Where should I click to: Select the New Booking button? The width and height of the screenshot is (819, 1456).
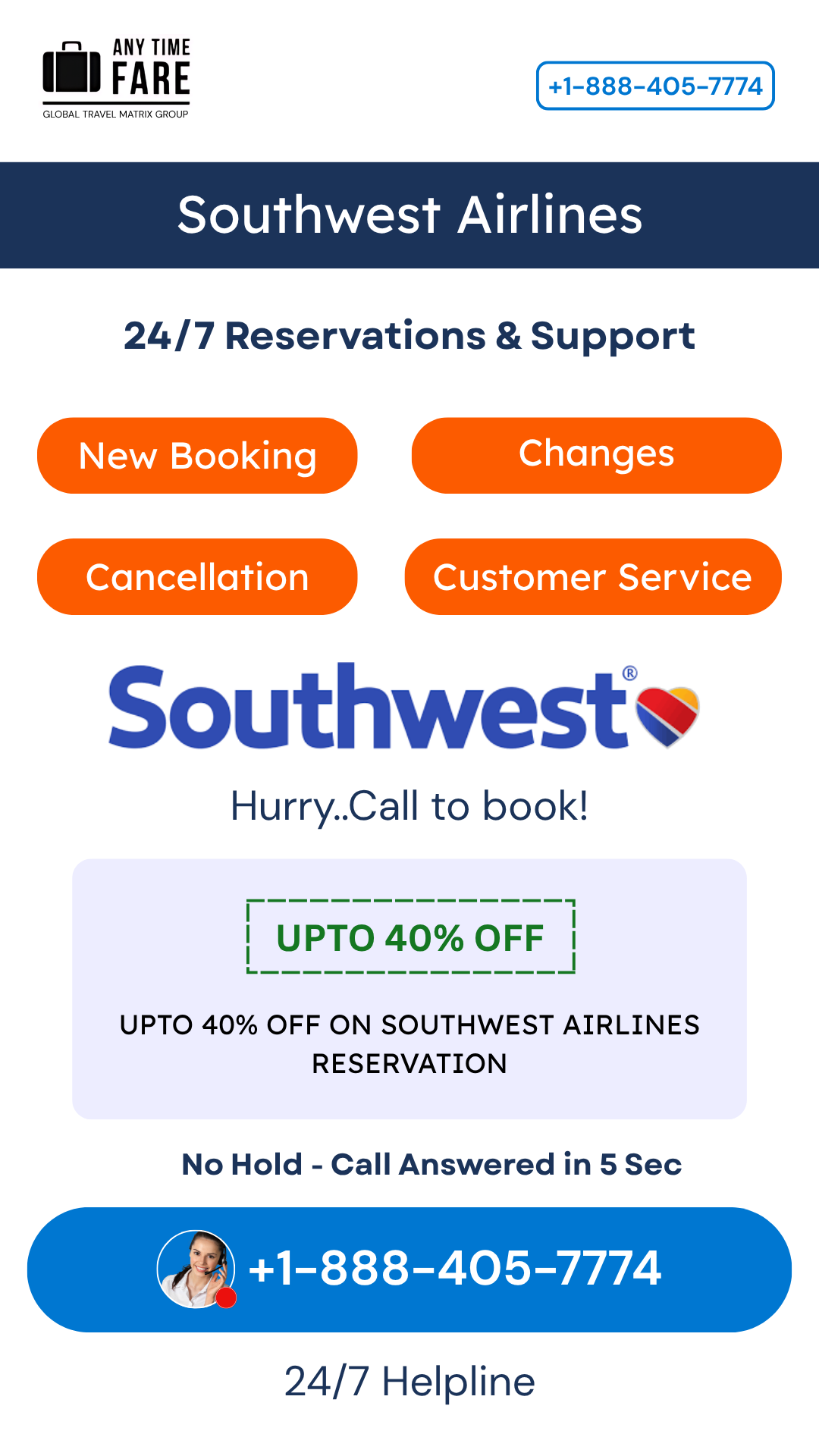[197, 456]
